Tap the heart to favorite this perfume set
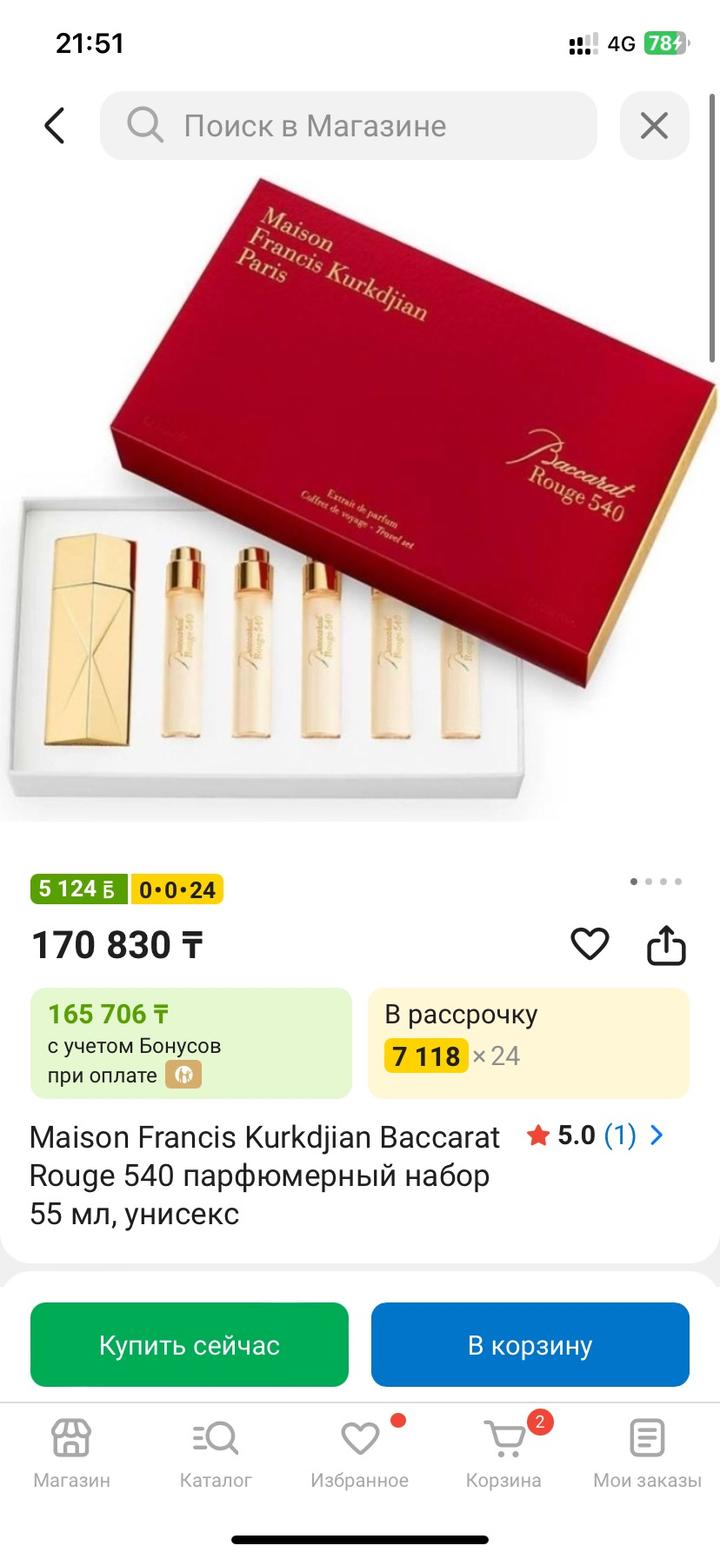The height and width of the screenshot is (1558, 720). point(588,943)
